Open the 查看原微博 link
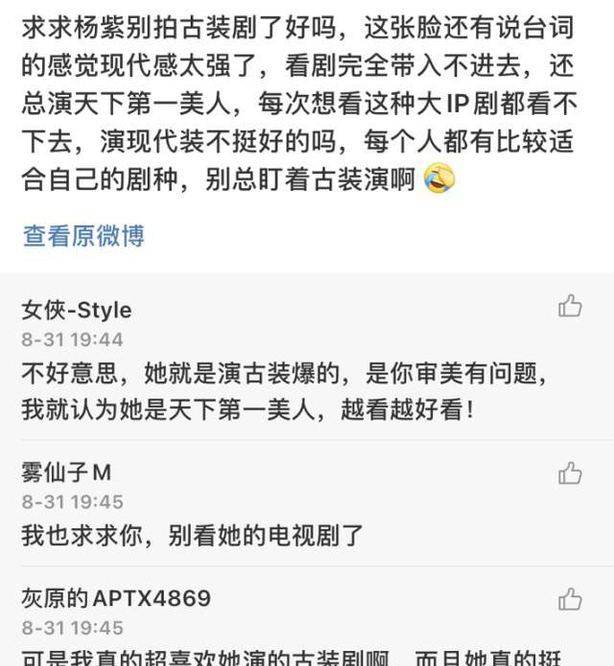Viewport: 614px width, 666px height. (84, 236)
